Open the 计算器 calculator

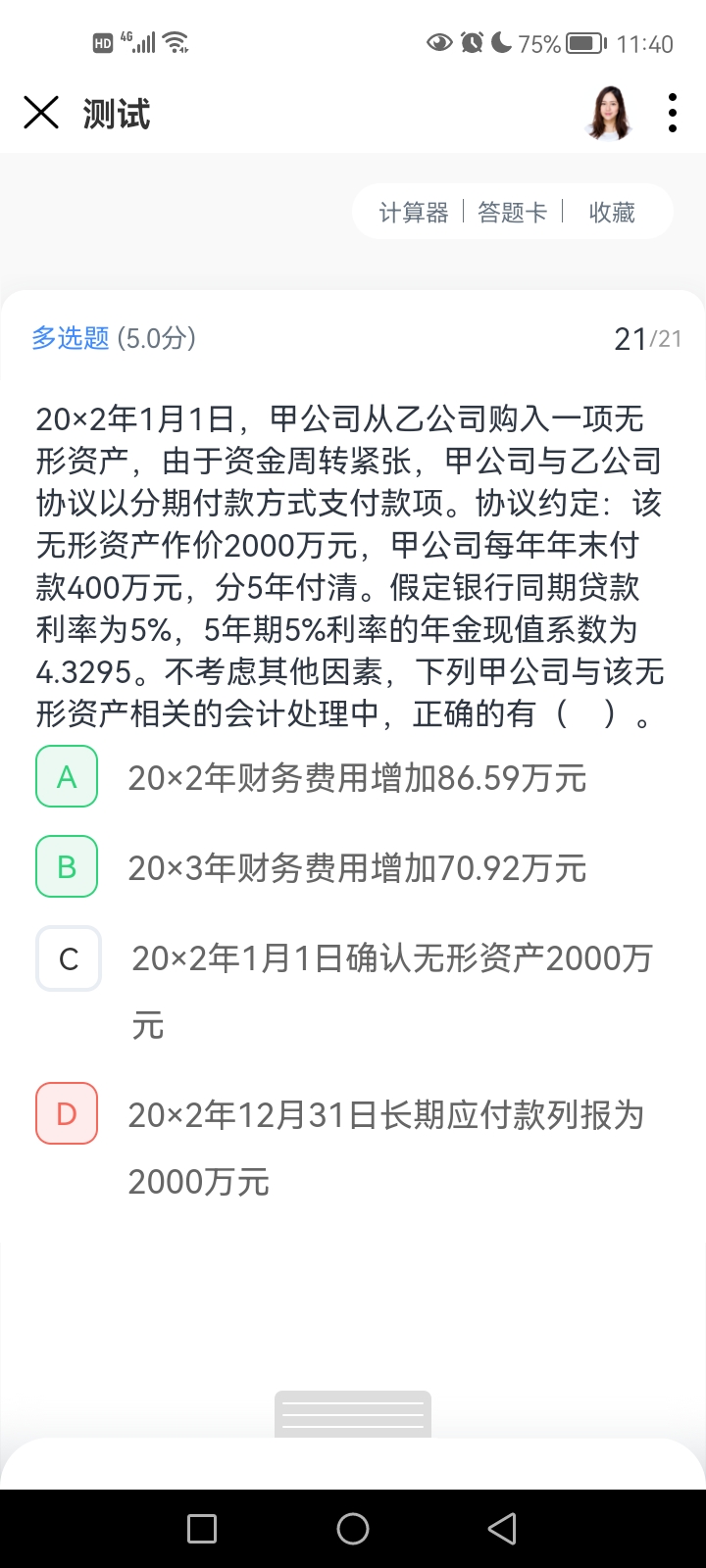point(413,213)
